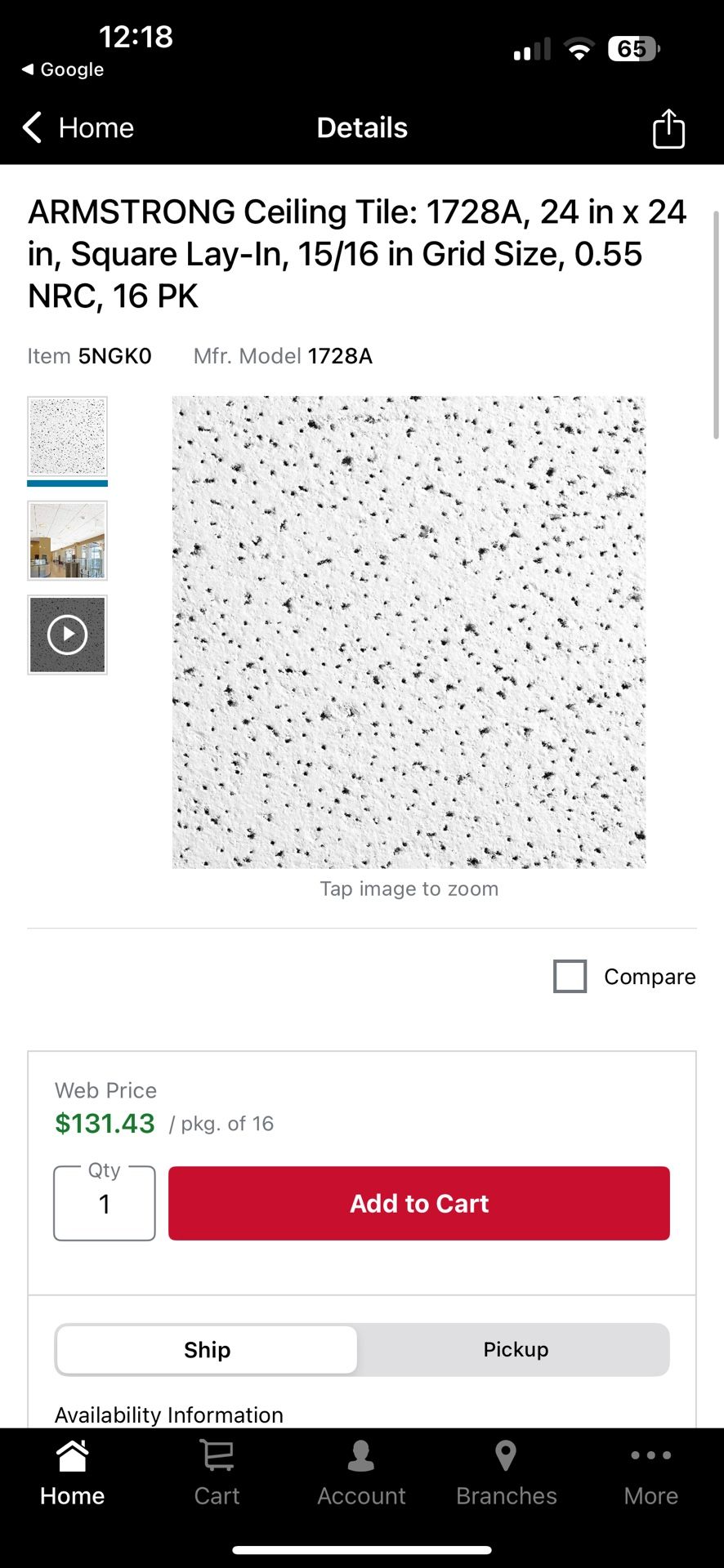Image resolution: width=724 pixels, height=1568 pixels.
Task: Open the Account section
Action: tap(361, 1474)
